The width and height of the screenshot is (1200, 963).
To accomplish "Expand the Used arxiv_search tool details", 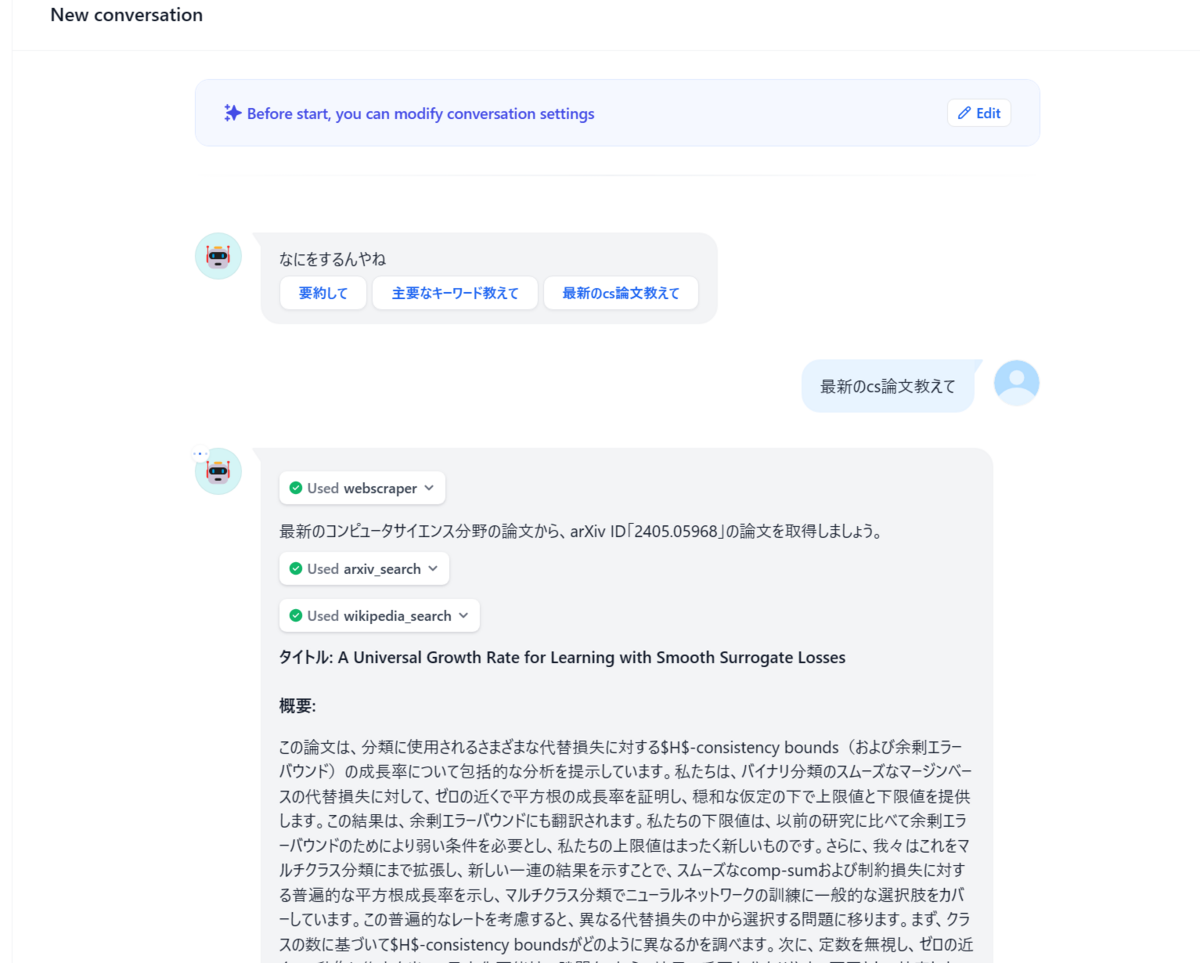I will pyautogui.click(x=364, y=568).
